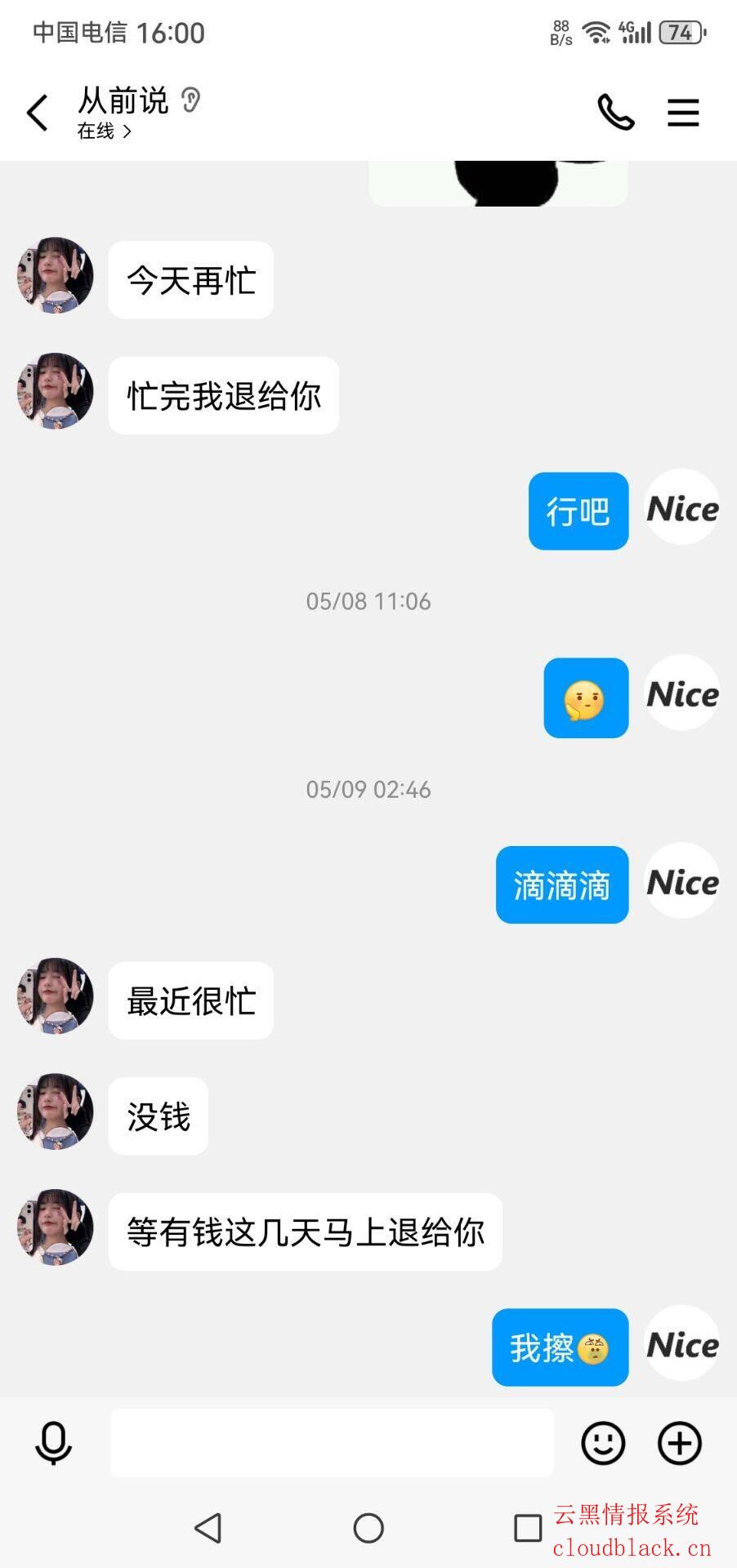Start a voice call with 从前说
The height and width of the screenshot is (1568, 737).
pyautogui.click(x=615, y=113)
